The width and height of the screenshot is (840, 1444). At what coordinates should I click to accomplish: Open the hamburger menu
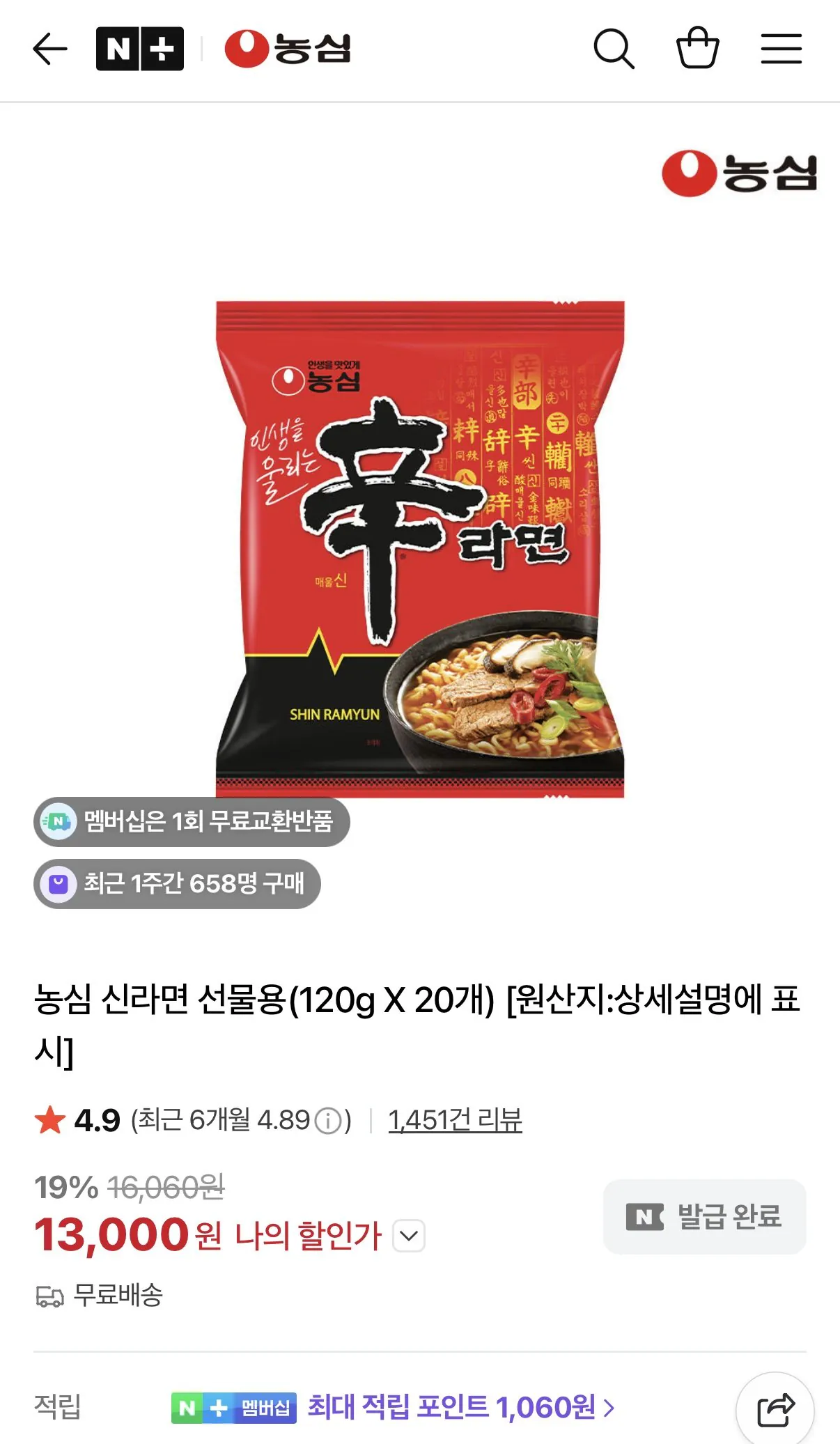point(781,49)
